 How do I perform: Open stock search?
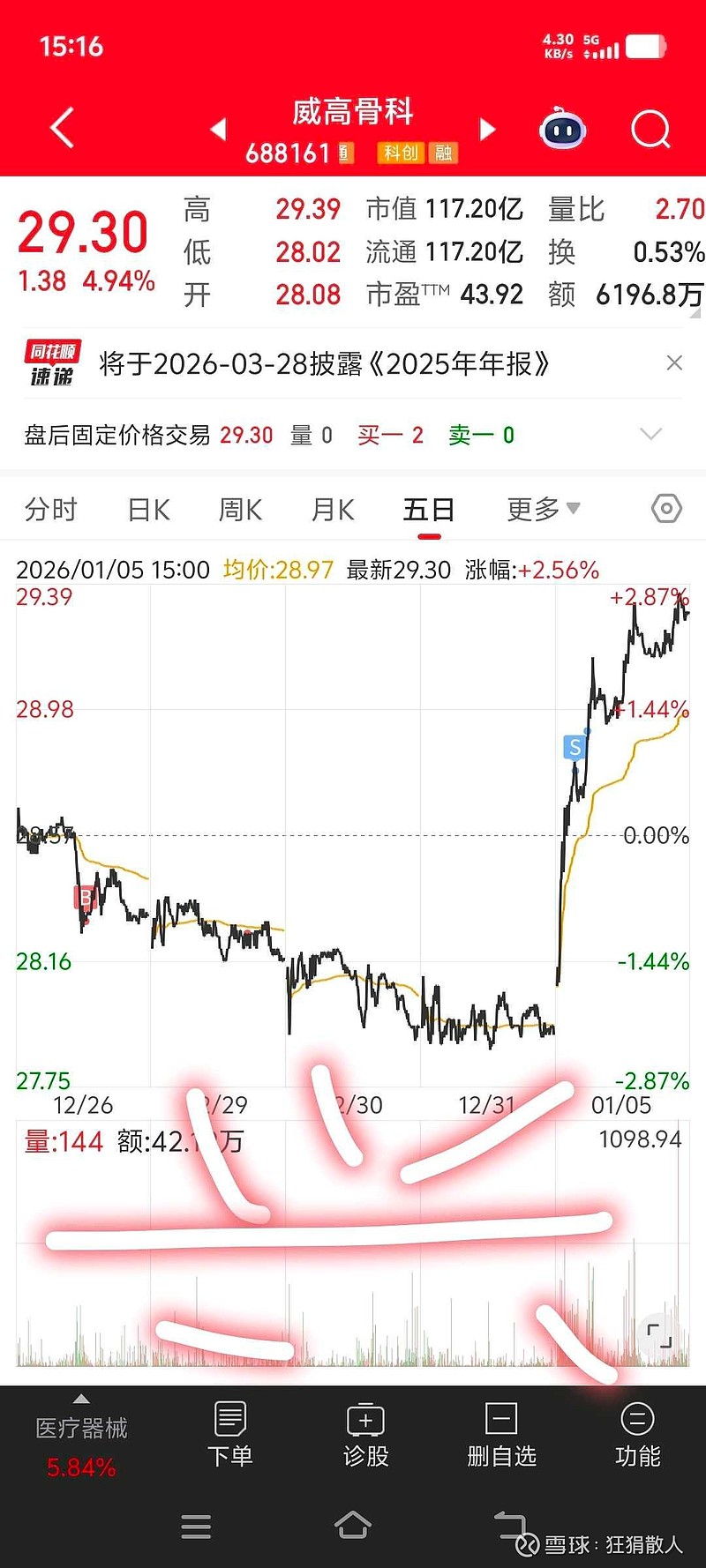pyautogui.click(x=650, y=129)
